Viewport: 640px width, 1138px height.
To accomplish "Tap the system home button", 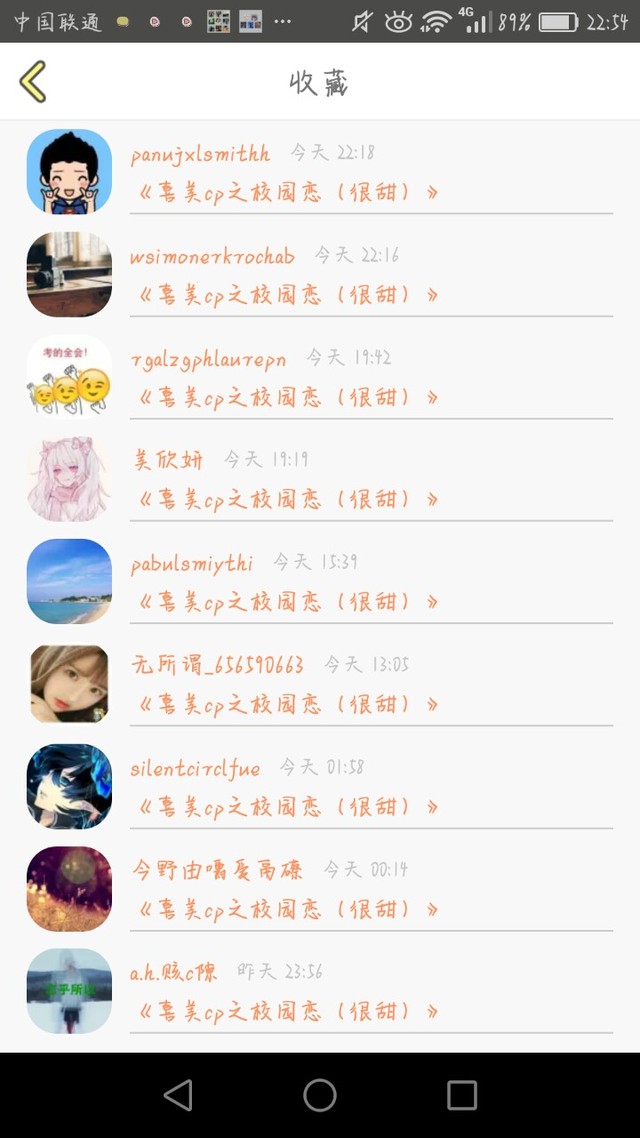I will pos(320,1095).
